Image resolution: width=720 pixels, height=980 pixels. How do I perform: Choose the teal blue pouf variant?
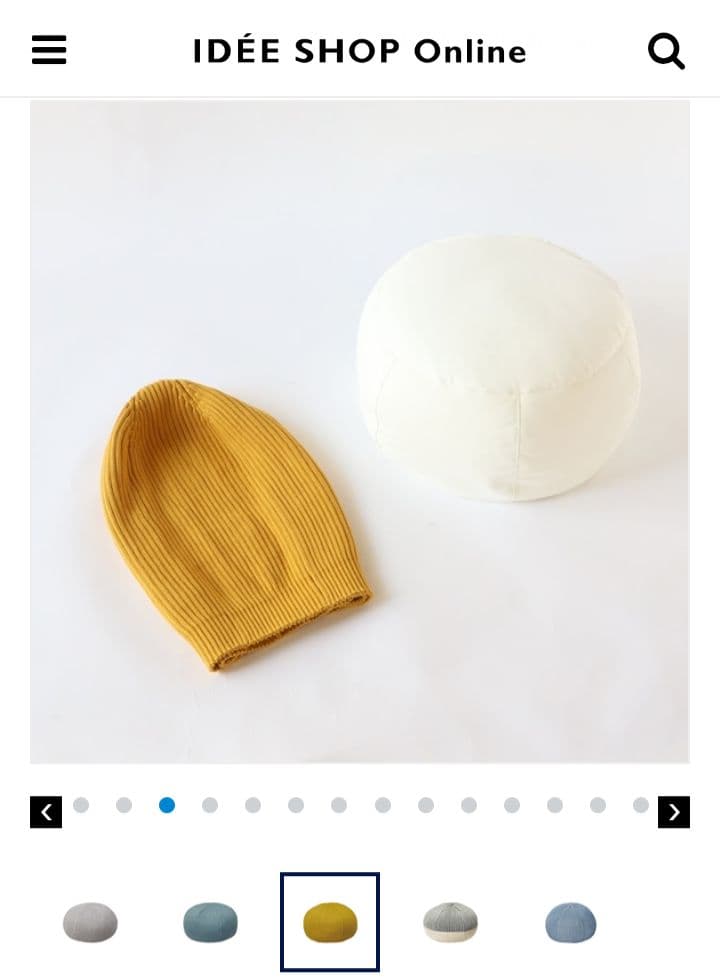[210, 920]
